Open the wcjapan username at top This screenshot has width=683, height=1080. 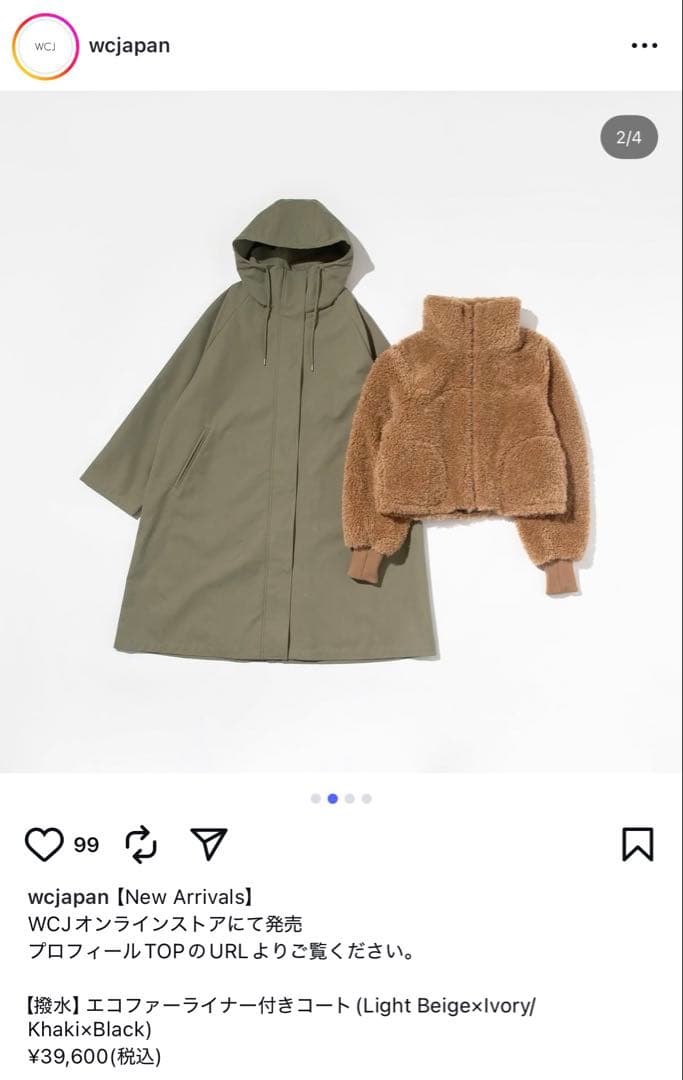tap(129, 46)
